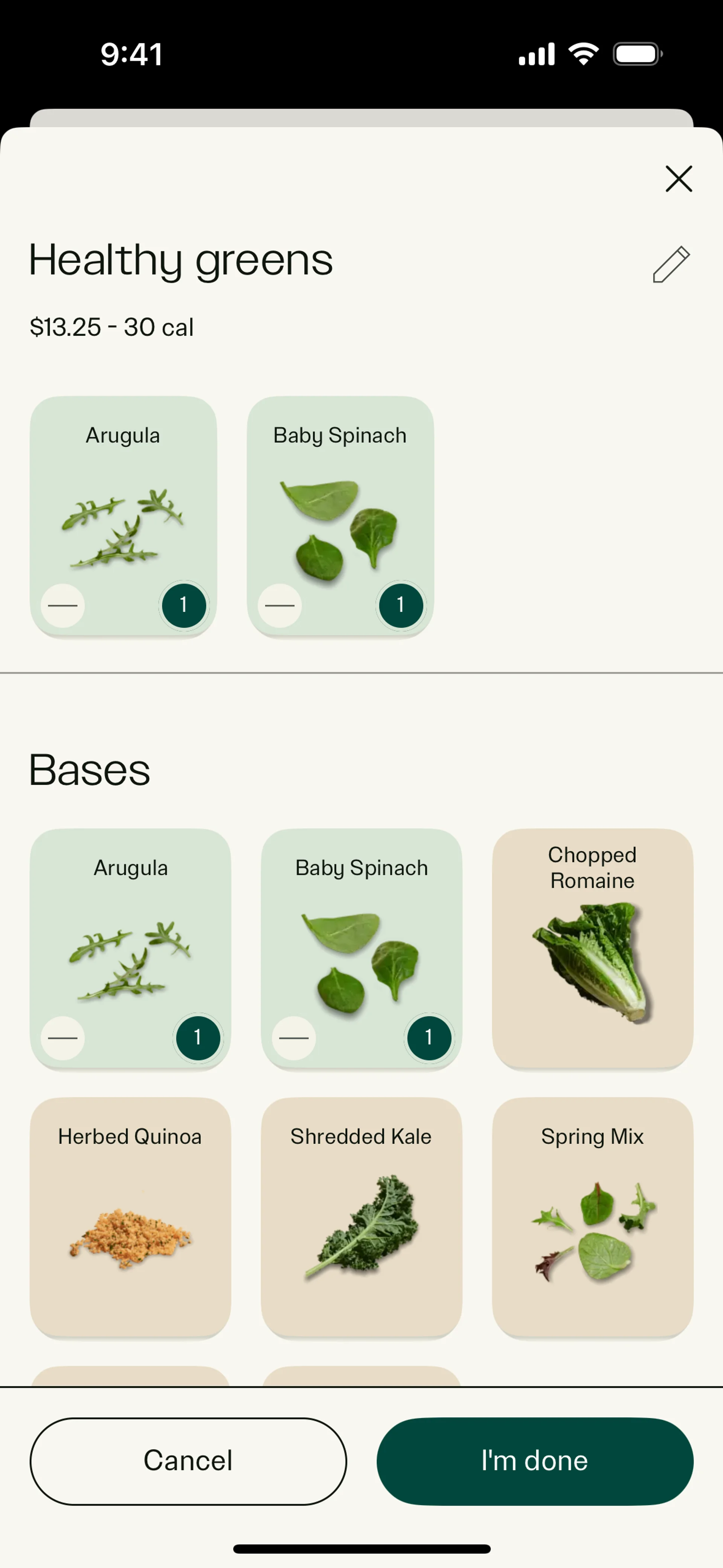Cancel the customization

click(188, 1461)
